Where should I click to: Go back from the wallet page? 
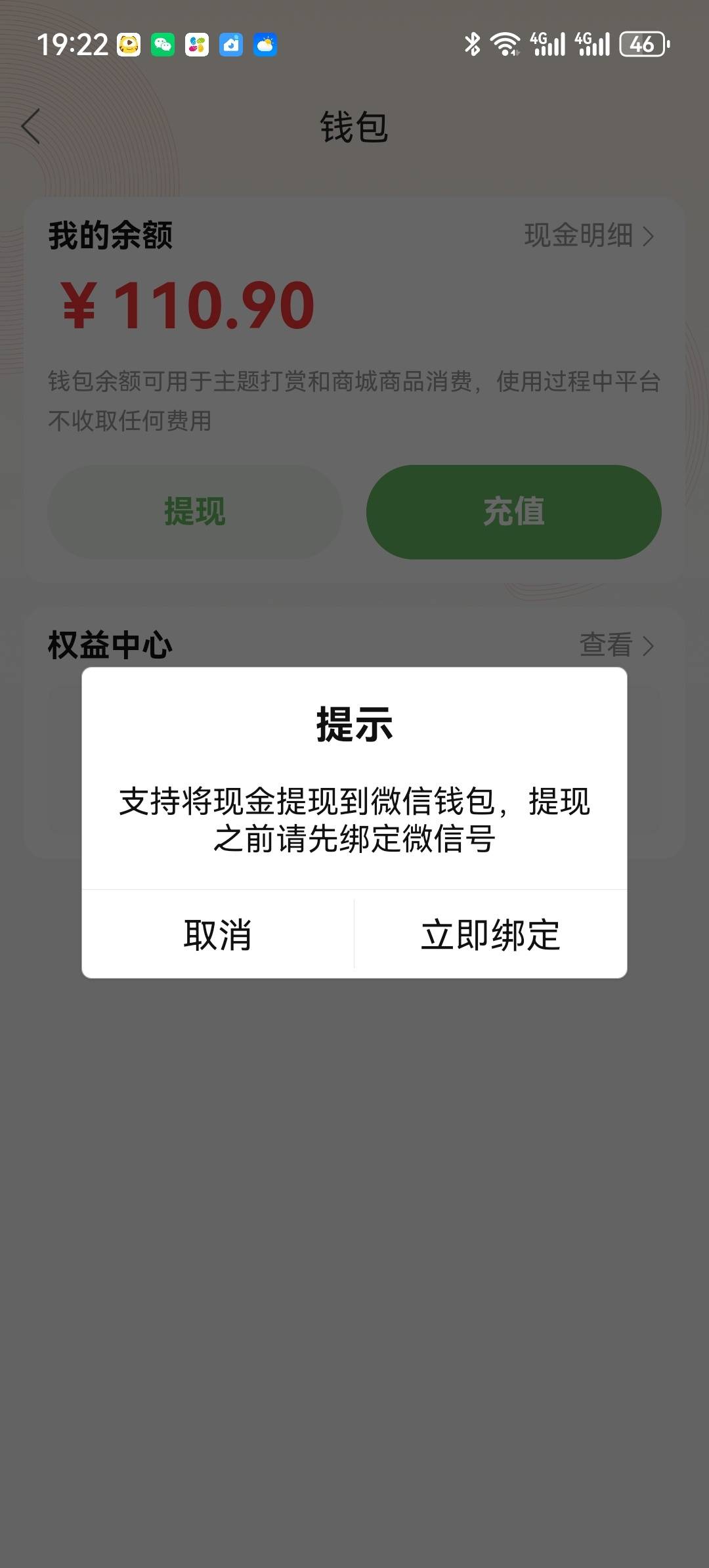pyautogui.click(x=31, y=126)
